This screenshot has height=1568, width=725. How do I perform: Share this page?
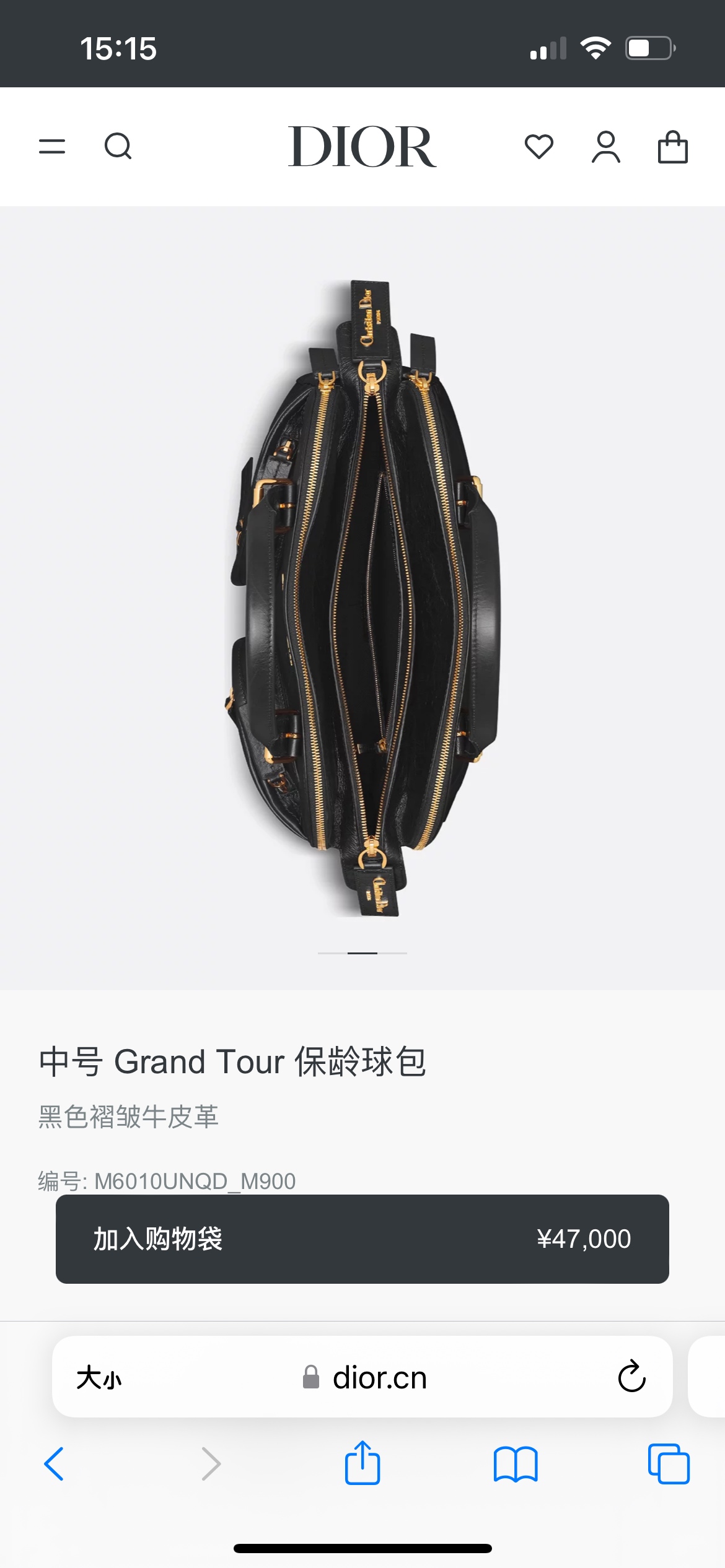(362, 1463)
